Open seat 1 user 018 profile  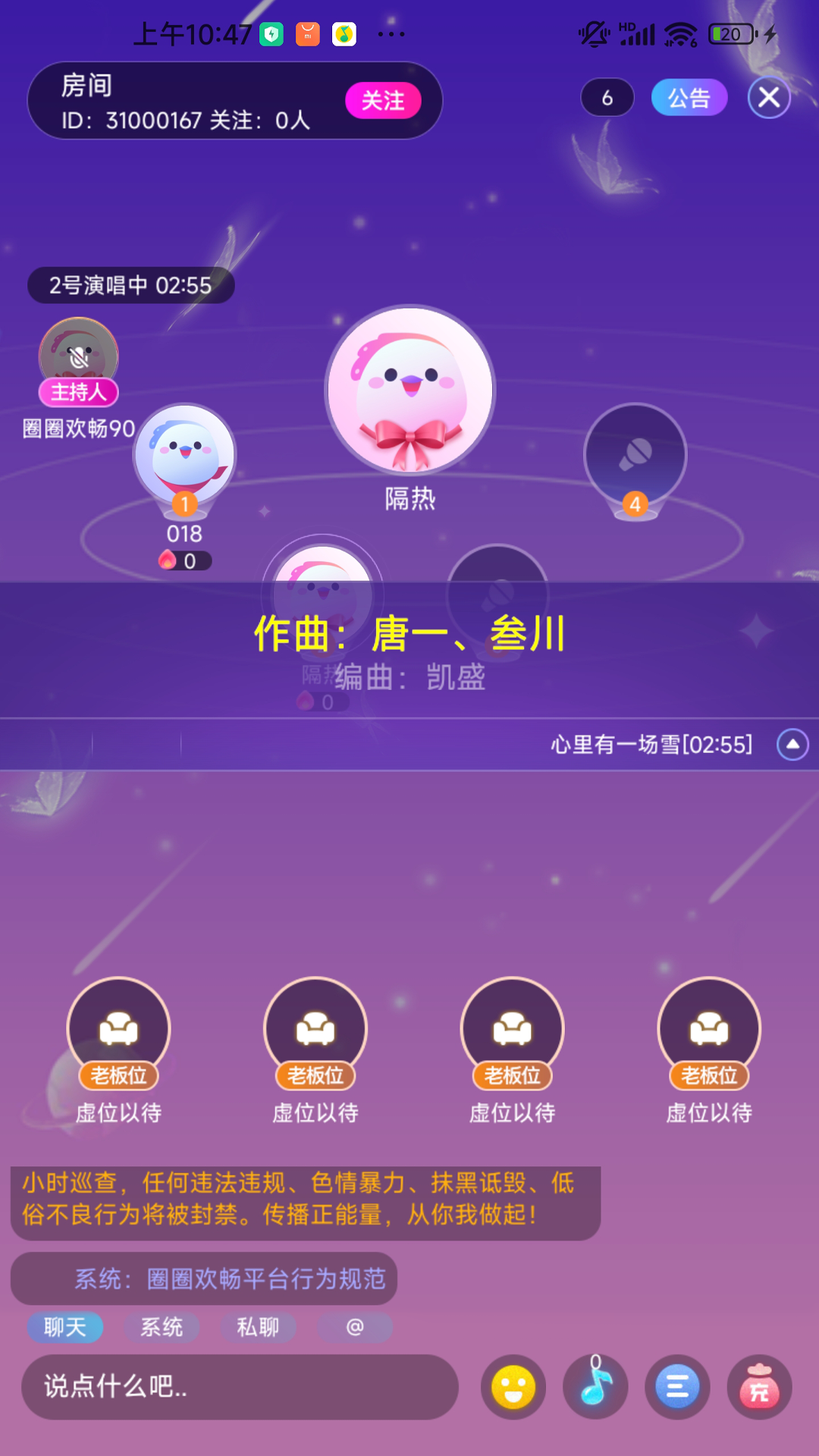185,453
